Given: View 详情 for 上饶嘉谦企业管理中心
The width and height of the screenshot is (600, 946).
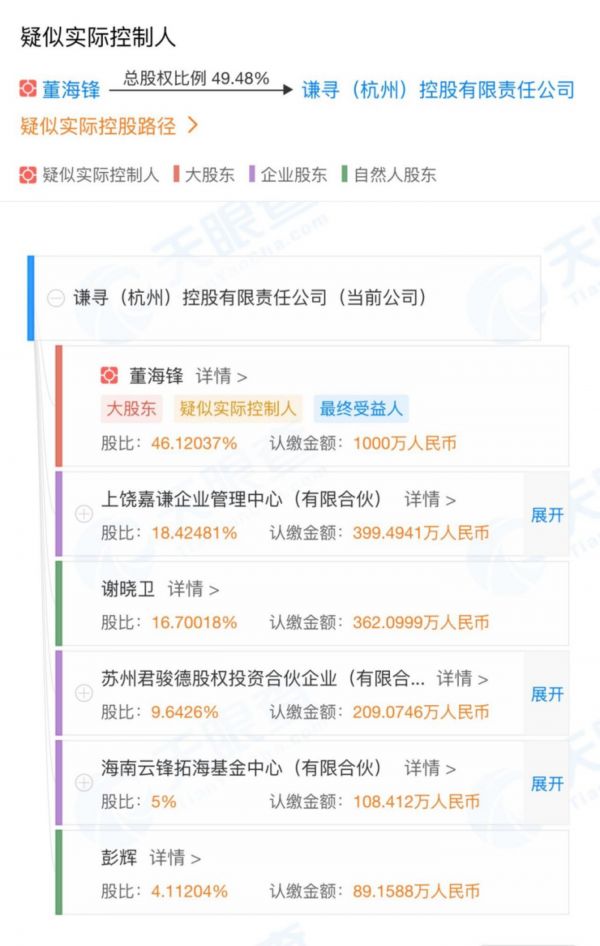Looking at the screenshot, I should tap(430, 499).
